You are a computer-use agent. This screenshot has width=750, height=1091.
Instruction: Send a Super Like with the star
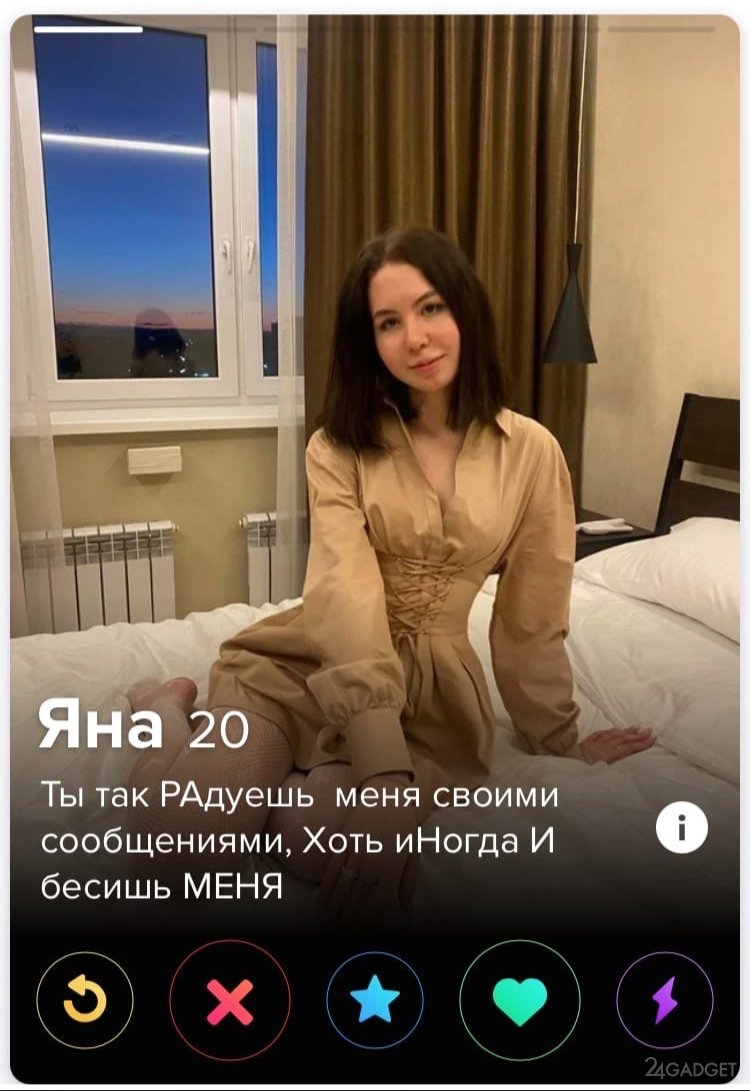point(375,1000)
